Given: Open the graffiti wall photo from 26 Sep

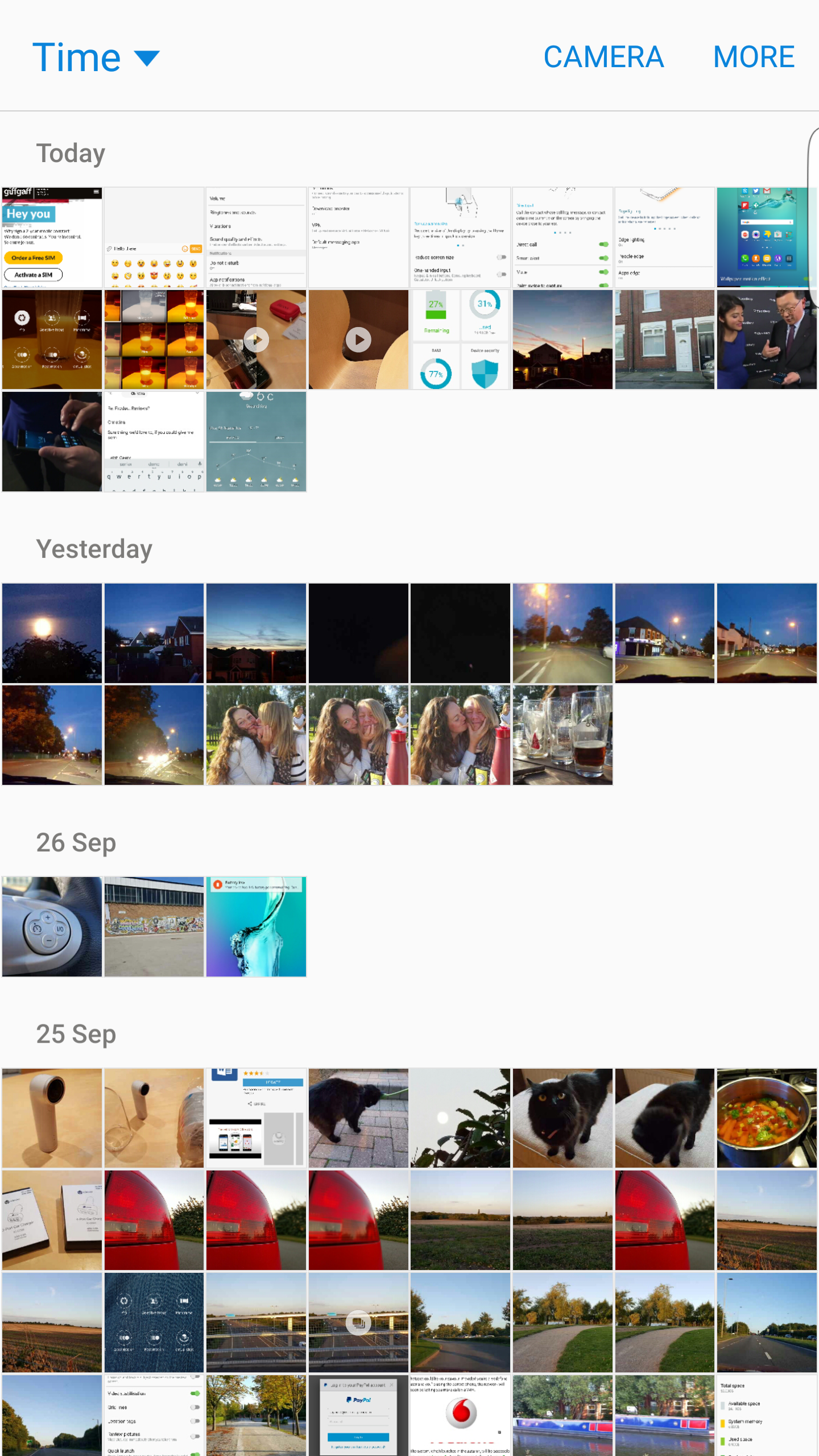Looking at the screenshot, I should [x=154, y=926].
